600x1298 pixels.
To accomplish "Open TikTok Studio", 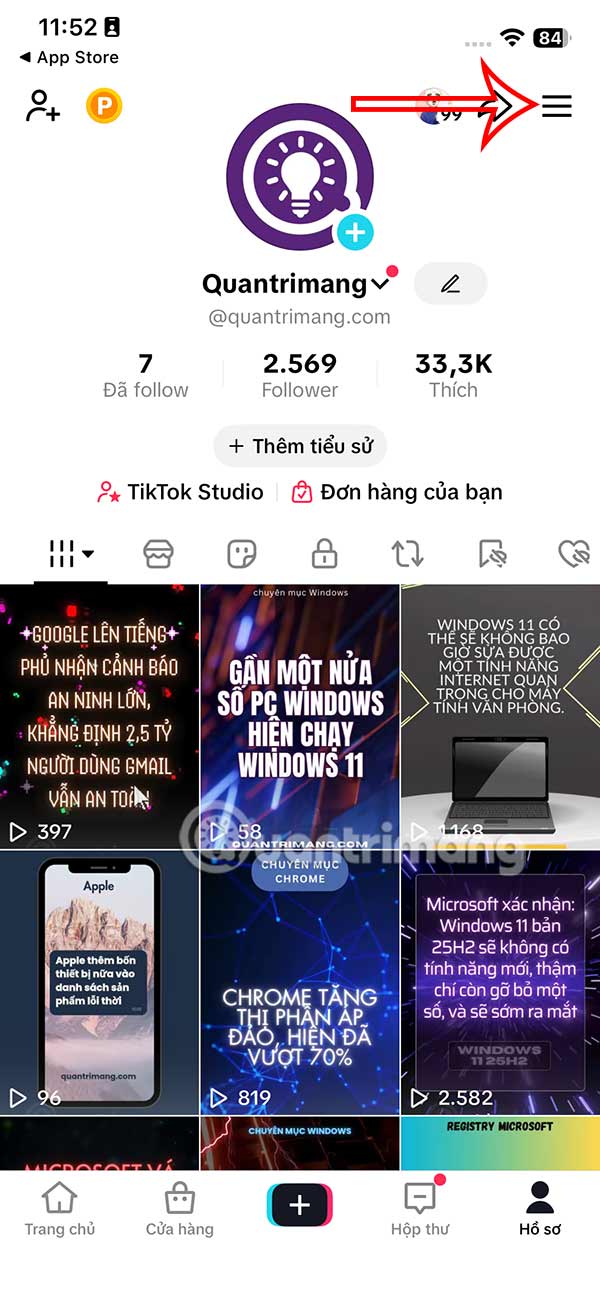I will [x=180, y=492].
